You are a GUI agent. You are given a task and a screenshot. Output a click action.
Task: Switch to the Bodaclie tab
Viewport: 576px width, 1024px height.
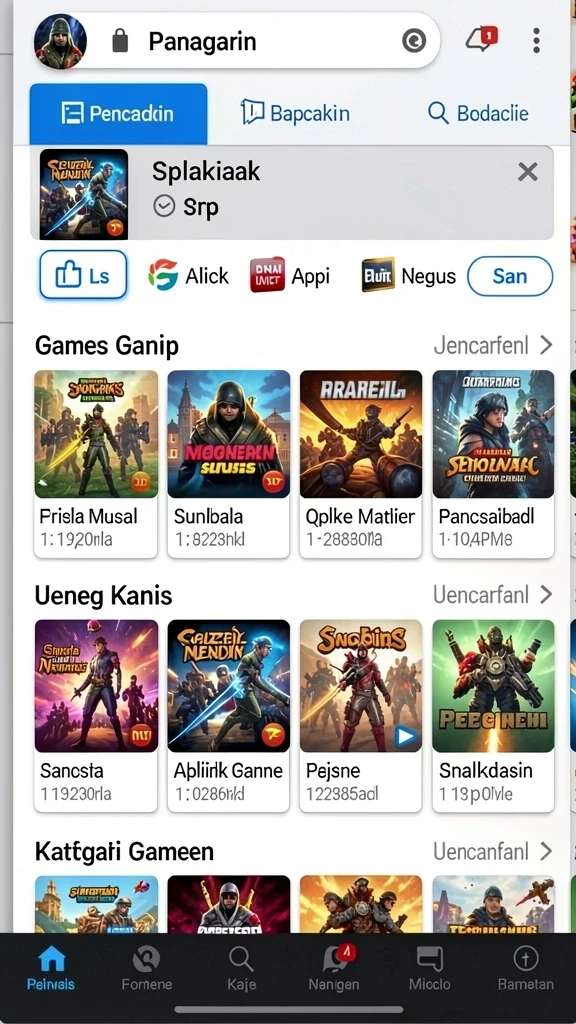coord(478,113)
